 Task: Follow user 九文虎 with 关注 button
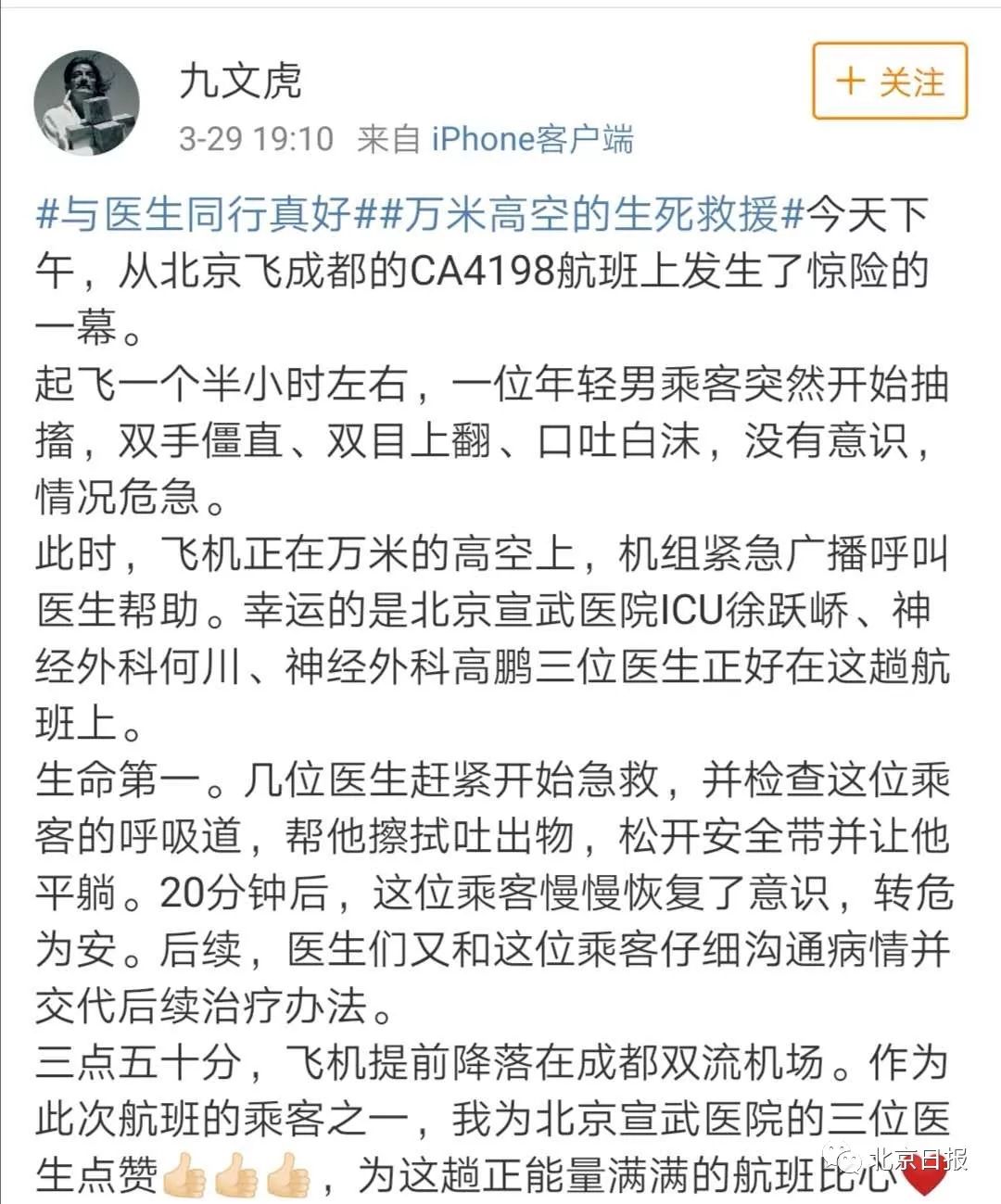pyautogui.click(x=889, y=81)
